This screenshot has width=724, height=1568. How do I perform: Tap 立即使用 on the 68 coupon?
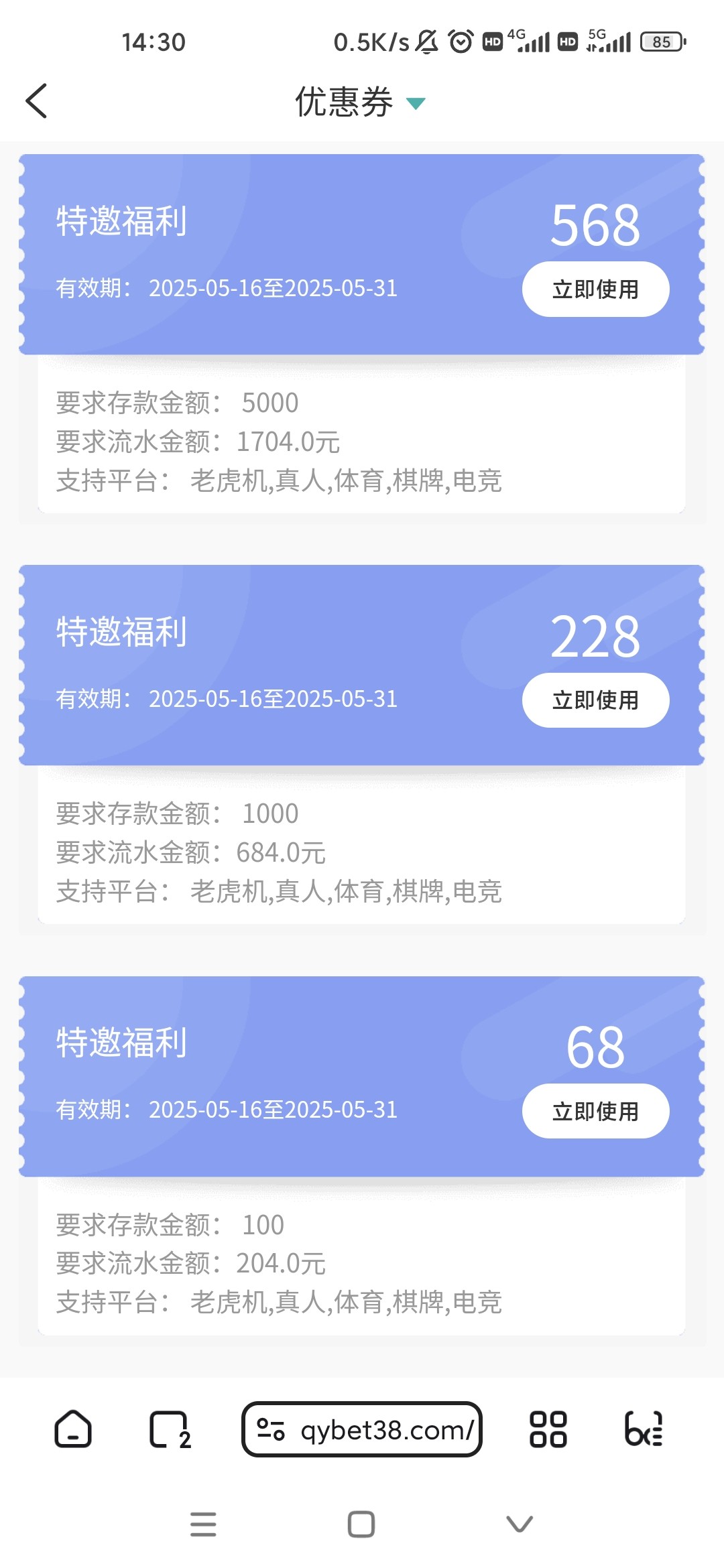(x=595, y=1111)
